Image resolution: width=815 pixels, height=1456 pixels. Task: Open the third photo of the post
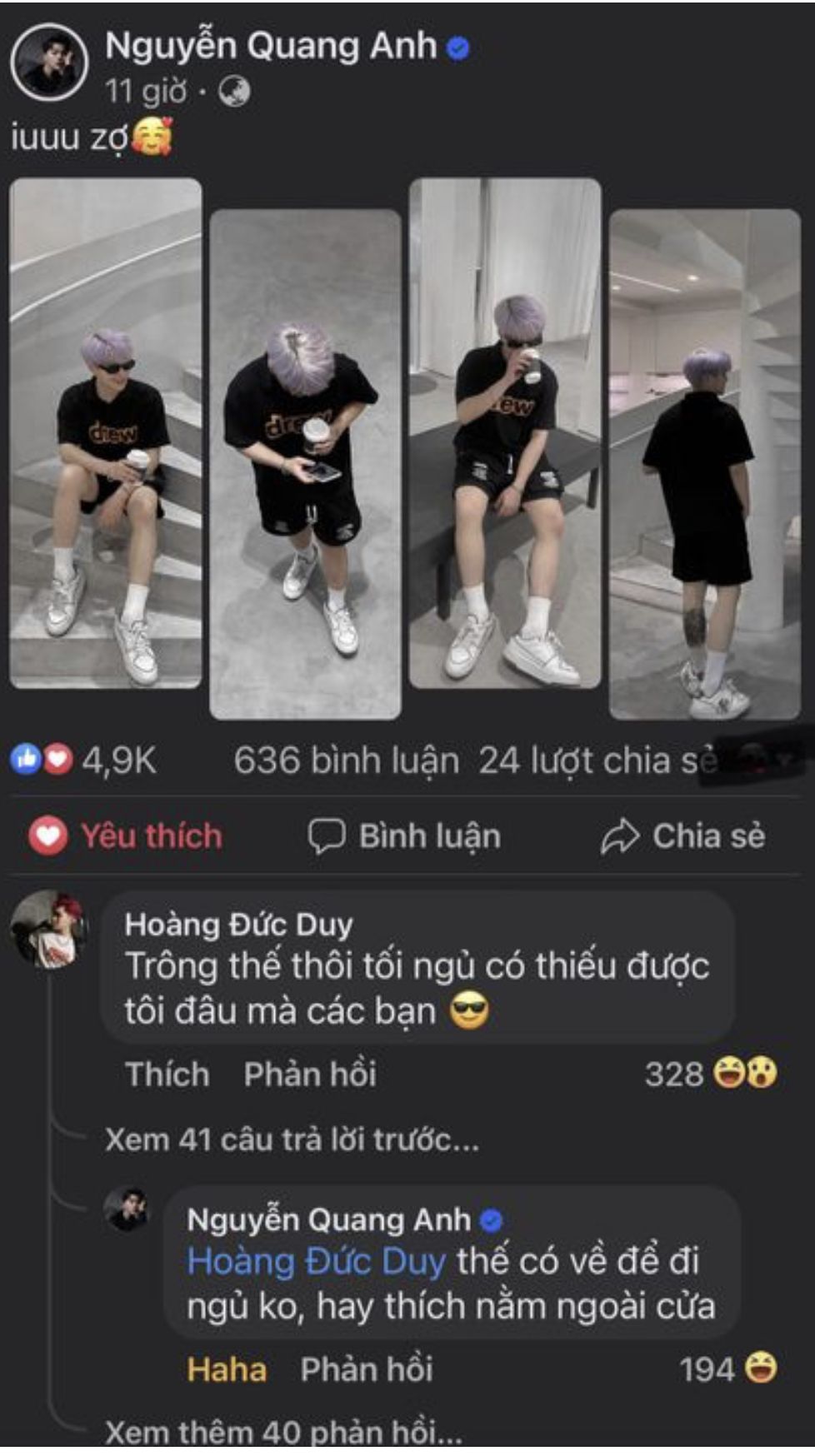[x=505, y=433]
